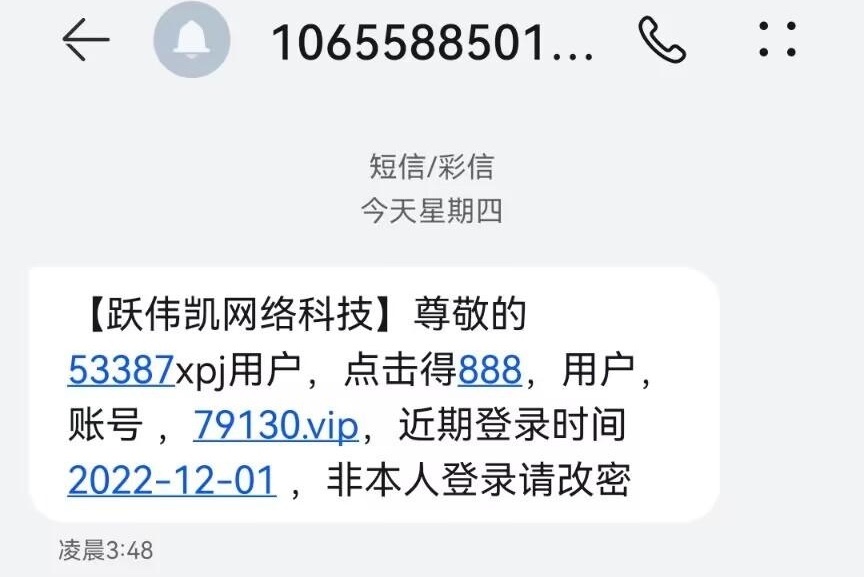
Task: Tap the underlined 888 link
Action: pyautogui.click(x=489, y=371)
